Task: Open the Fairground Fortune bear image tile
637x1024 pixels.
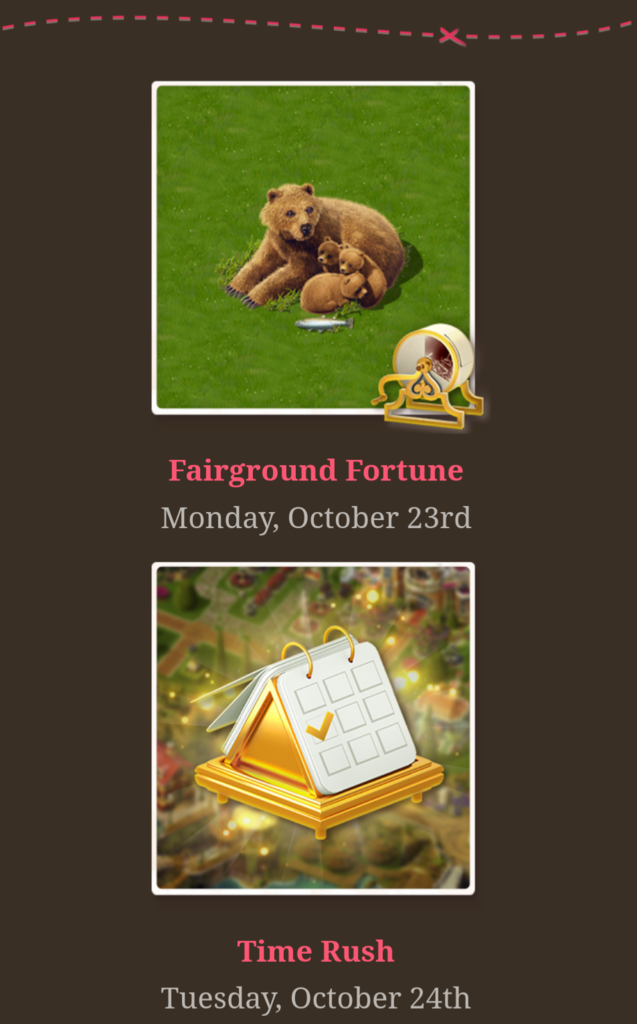Action: click(313, 247)
